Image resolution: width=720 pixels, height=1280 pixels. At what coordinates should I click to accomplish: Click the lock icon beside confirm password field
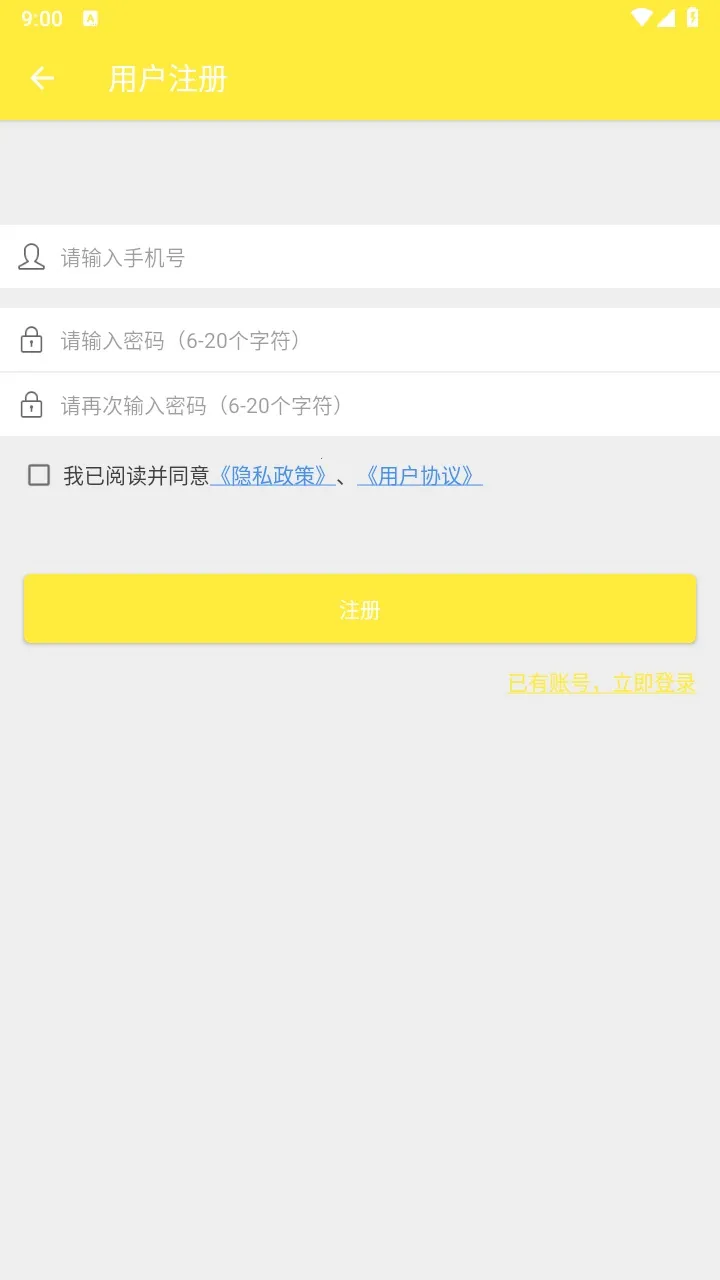coord(31,405)
